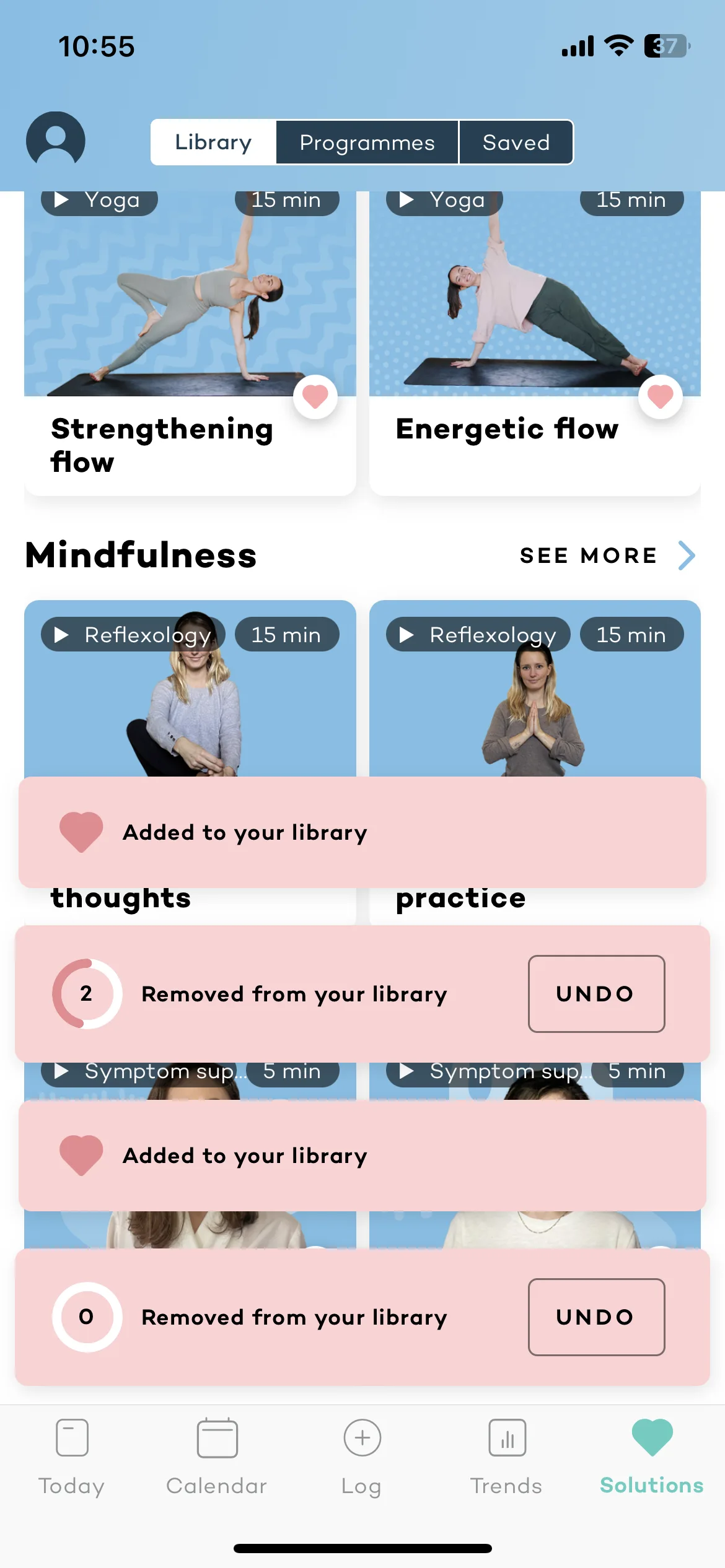Viewport: 725px width, 1568px height.
Task: See more Mindfulness content
Action: [x=607, y=555]
